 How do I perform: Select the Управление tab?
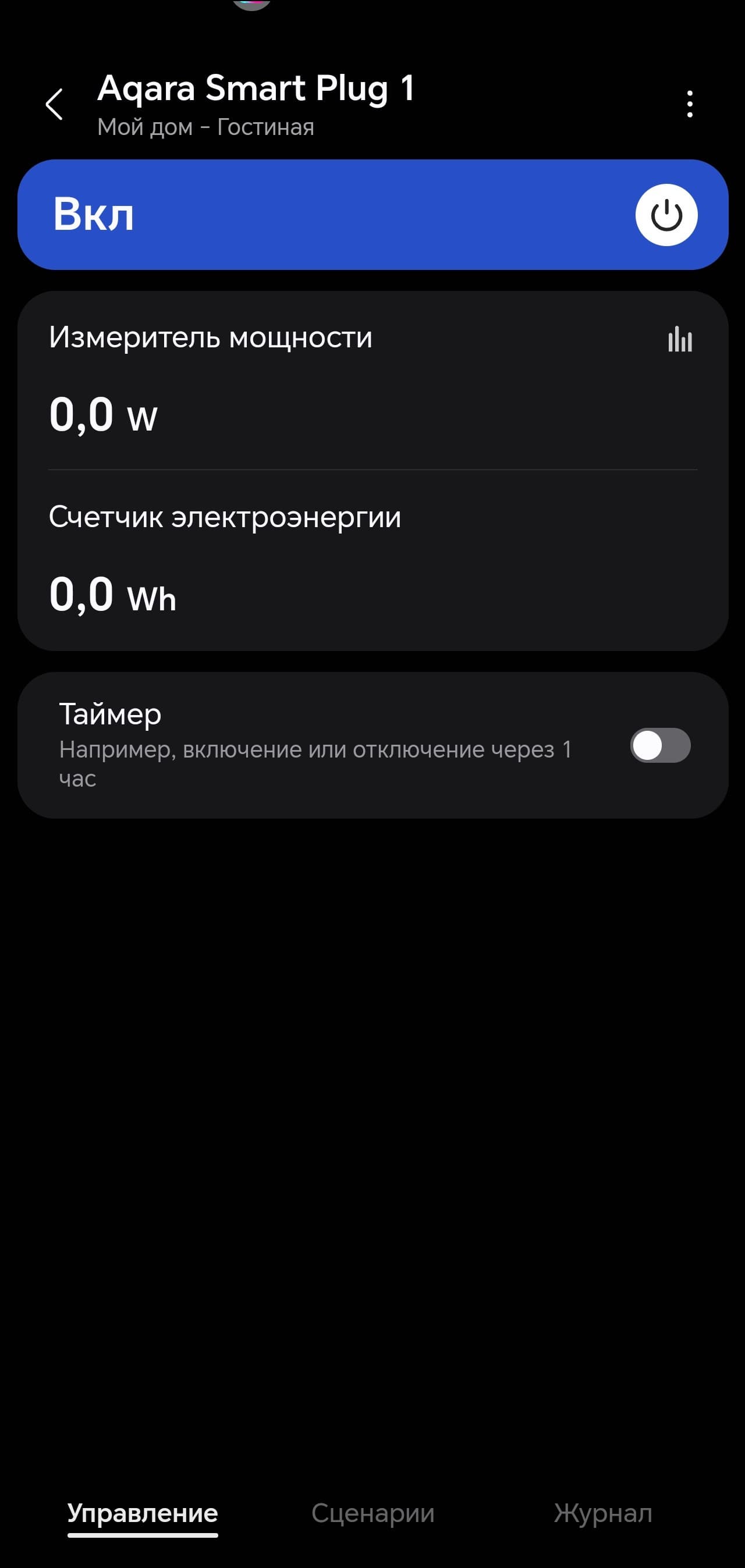click(x=143, y=1513)
